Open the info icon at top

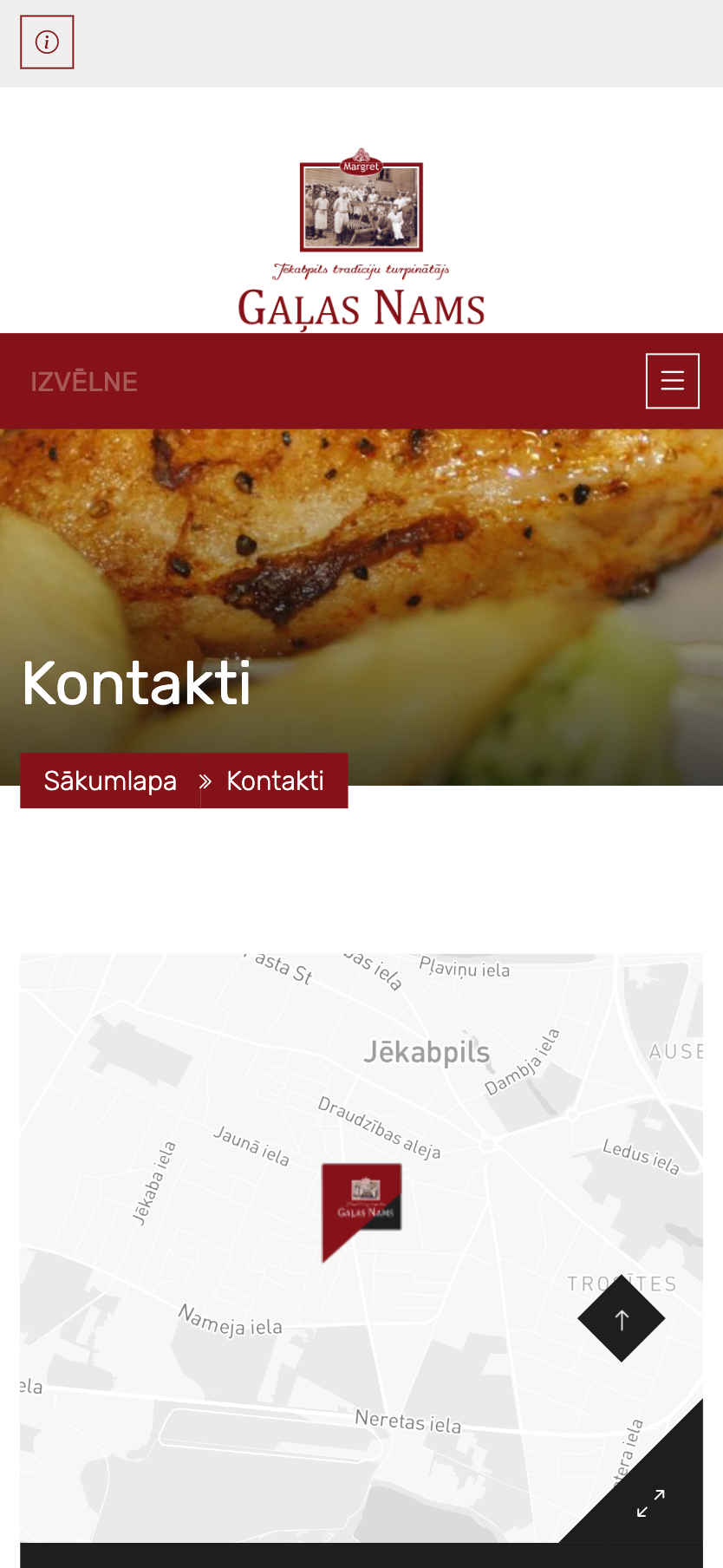47,42
